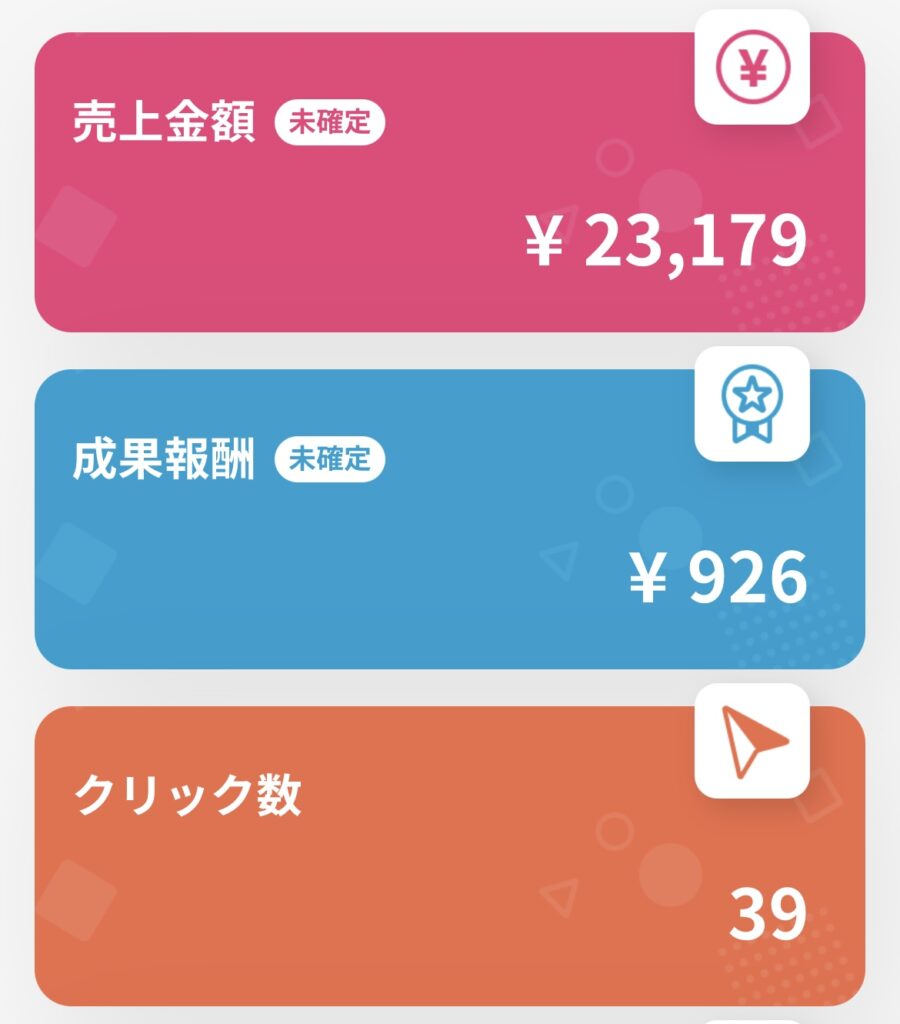
Task: Open the 売上金額 sales amount card
Action: pyautogui.click(x=450, y=182)
